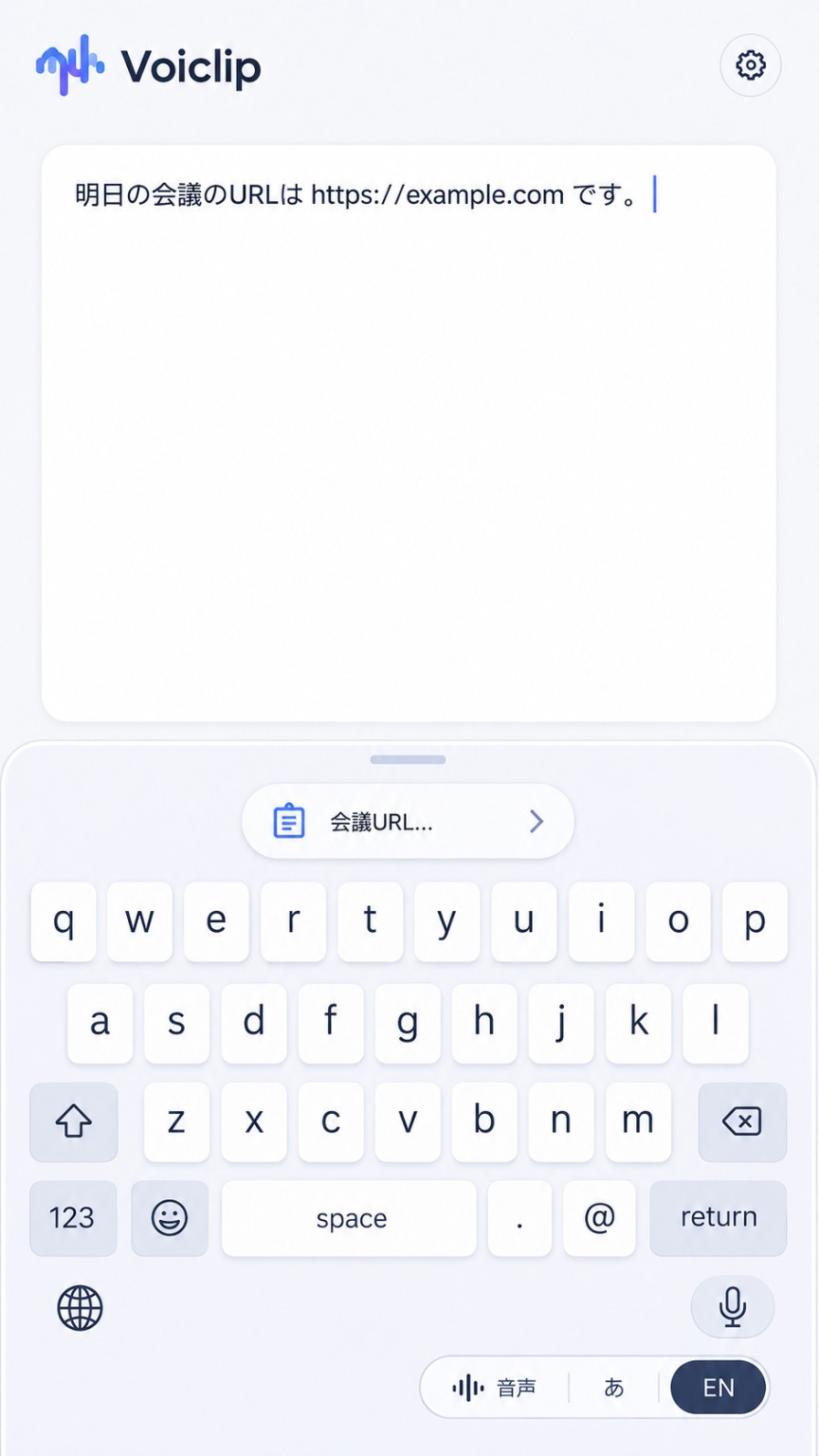Screen dimensions: 819x1456
Task: Switch to the 123 numeric keyboard
Action: (x=73, y=1218)
